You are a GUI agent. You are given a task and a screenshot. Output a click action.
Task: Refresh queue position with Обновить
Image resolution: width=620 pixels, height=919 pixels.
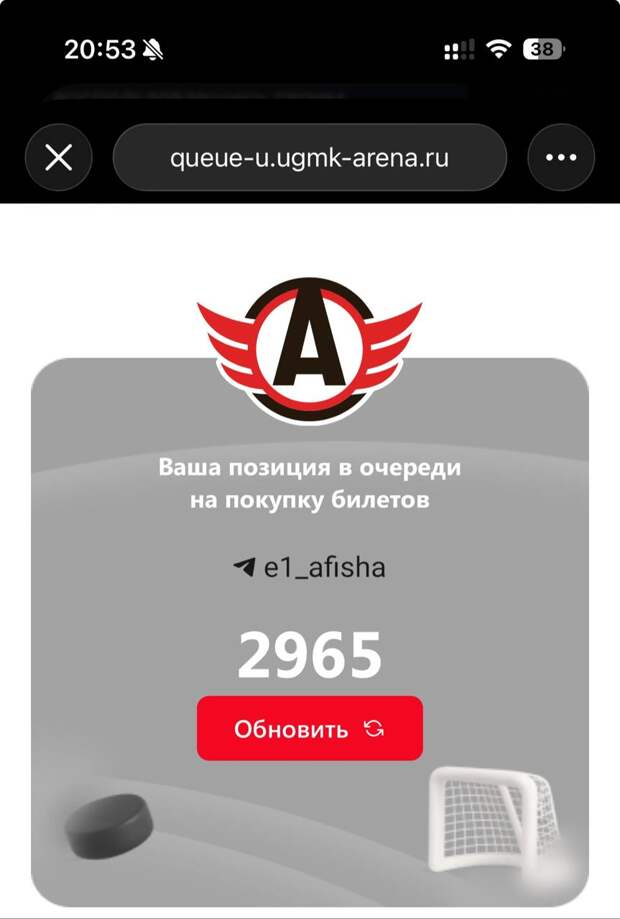[x=309, y=728]
